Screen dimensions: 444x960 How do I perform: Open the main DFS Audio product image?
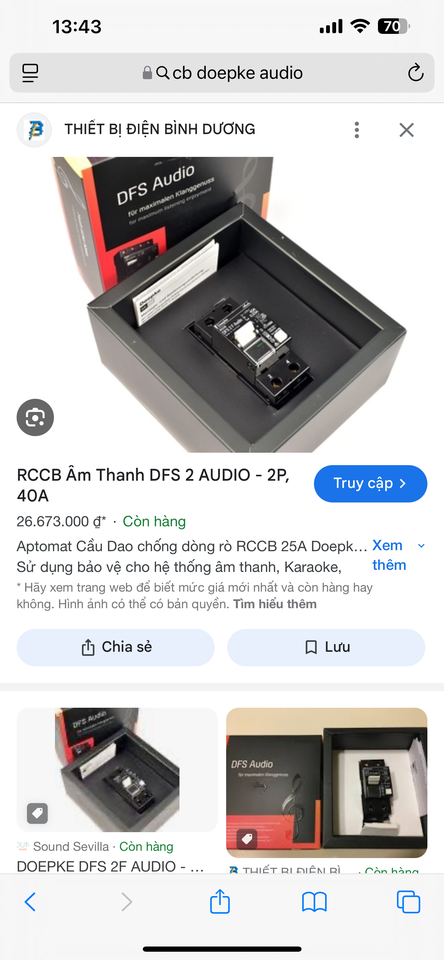(228, 304)
